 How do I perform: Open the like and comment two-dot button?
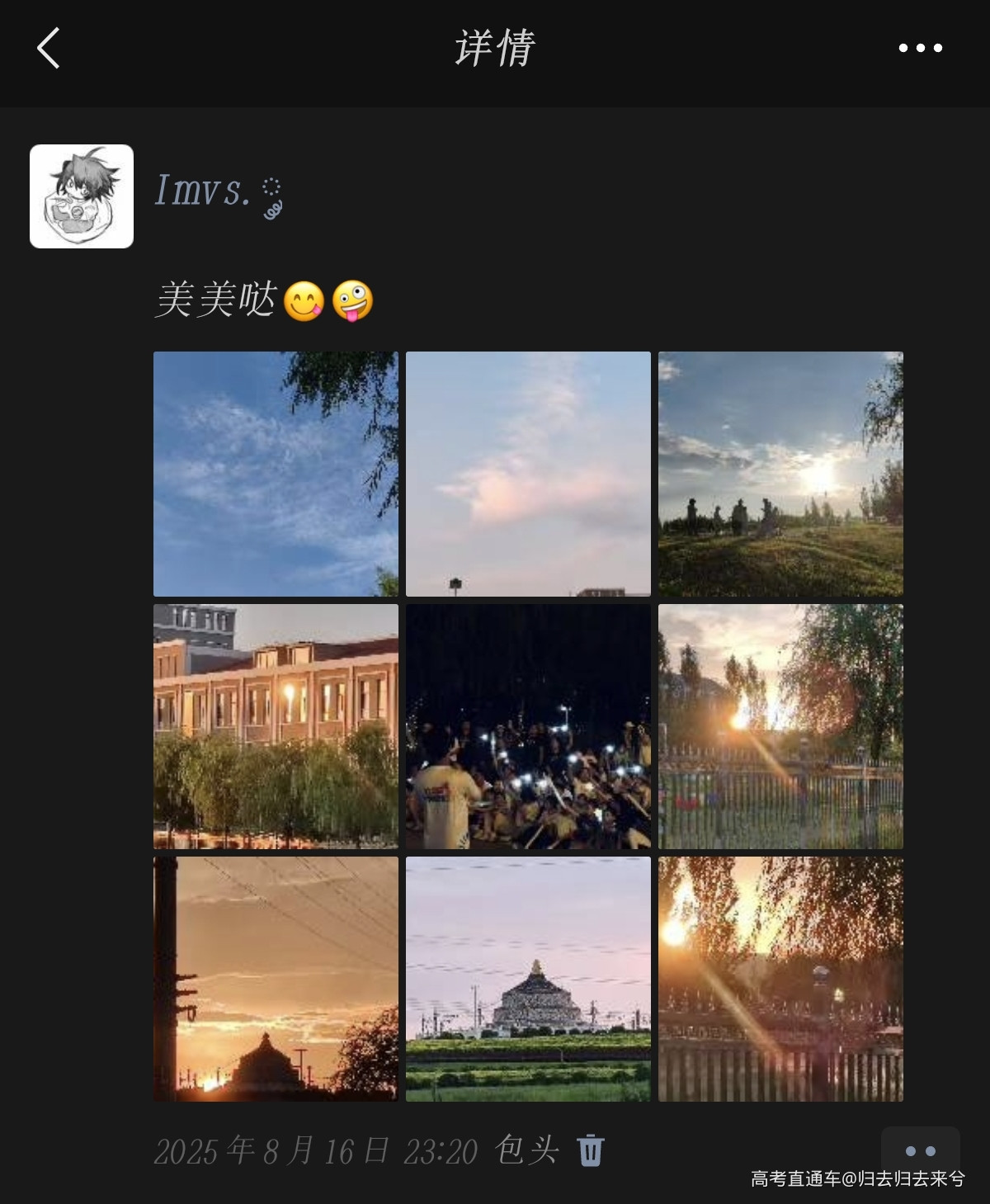[x=920, y=1150]
